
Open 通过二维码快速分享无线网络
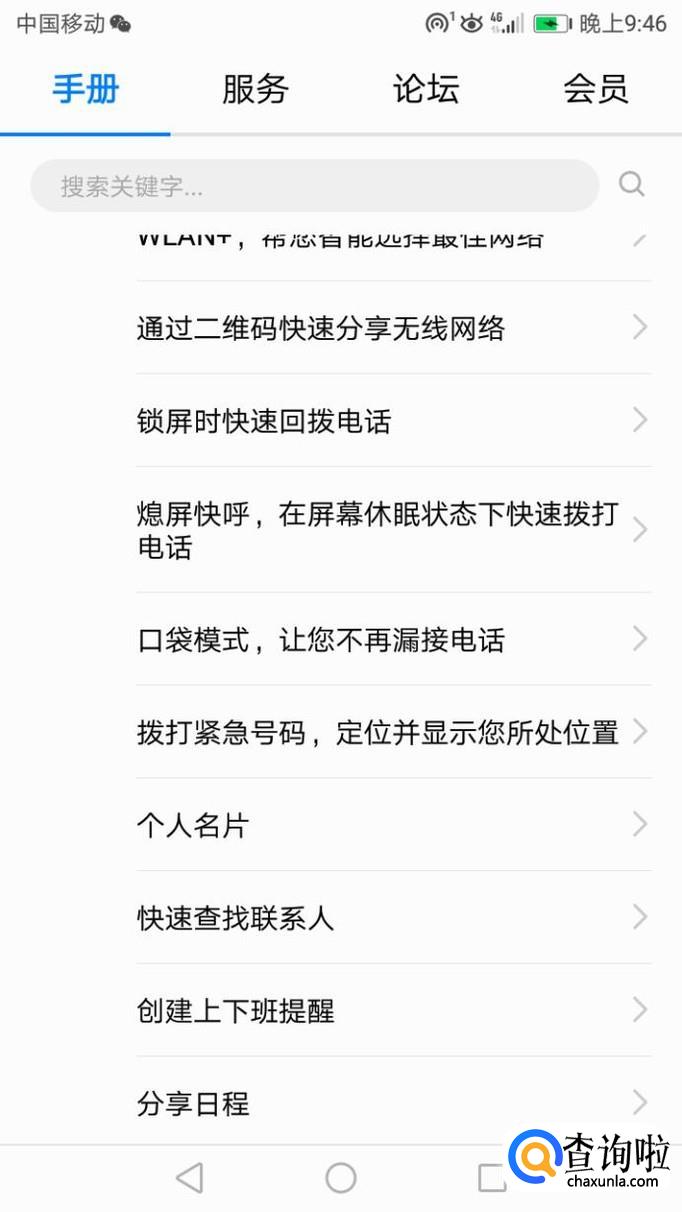[x=392, y=328]
